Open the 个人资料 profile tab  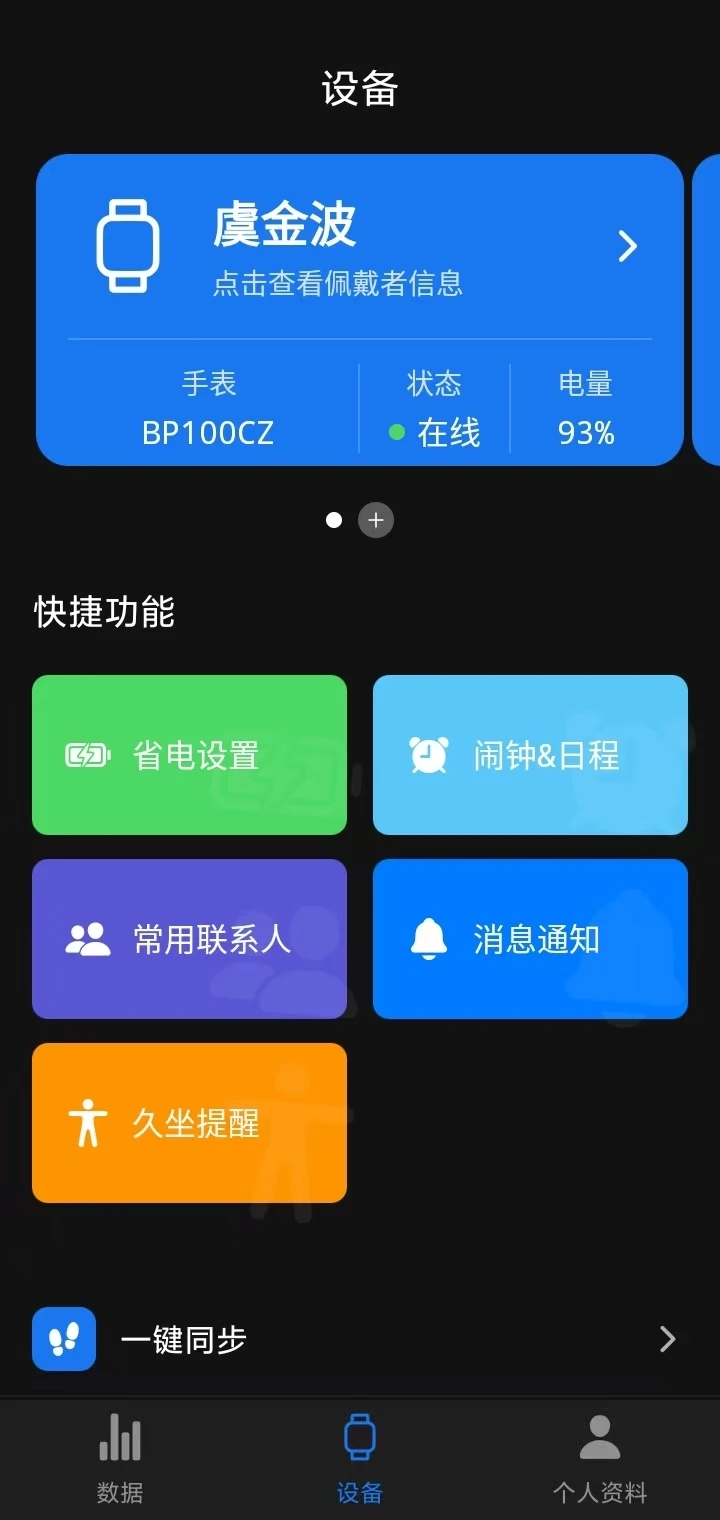[599, 1460]
